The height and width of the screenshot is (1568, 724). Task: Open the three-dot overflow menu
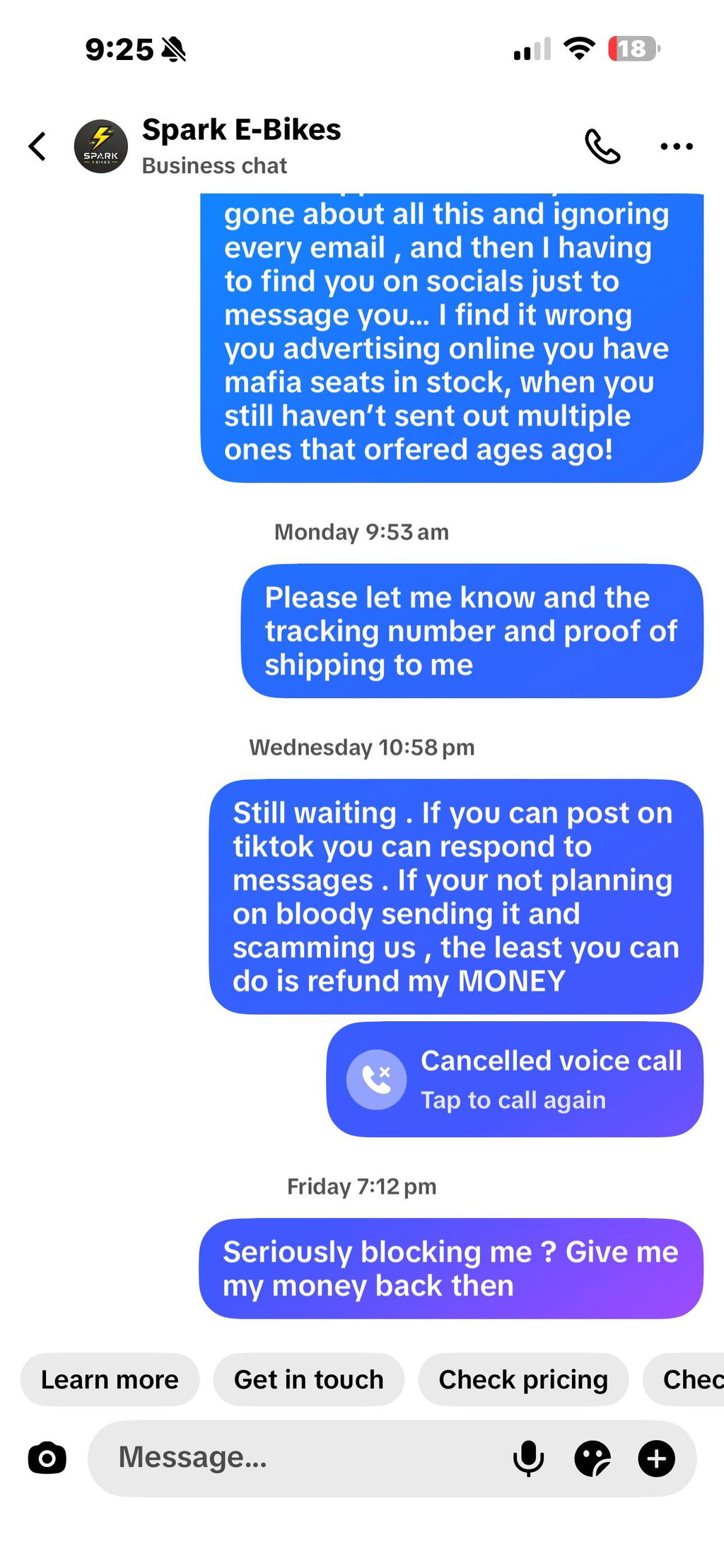point(677,146)
